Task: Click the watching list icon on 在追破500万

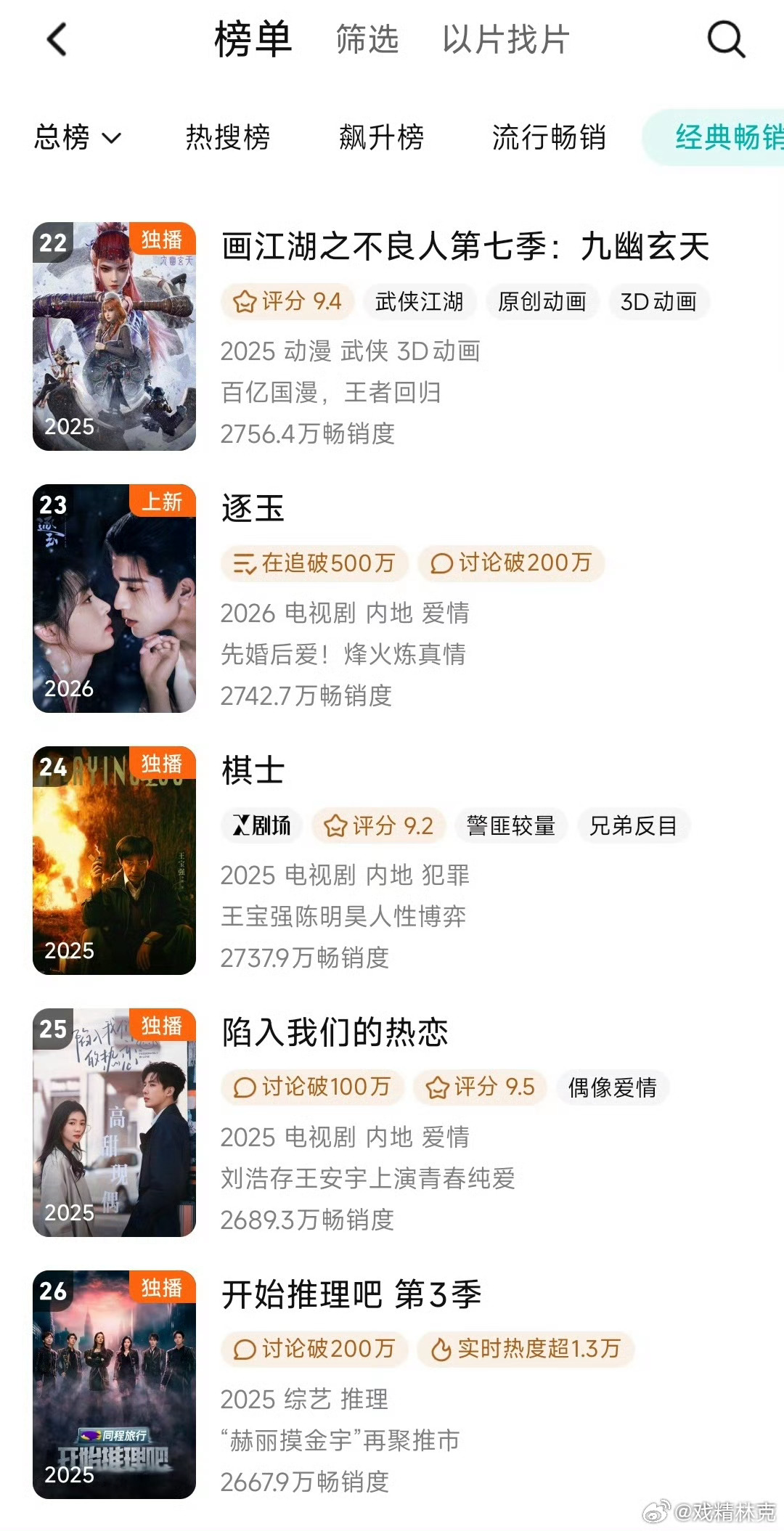Action: coord(246,563)
